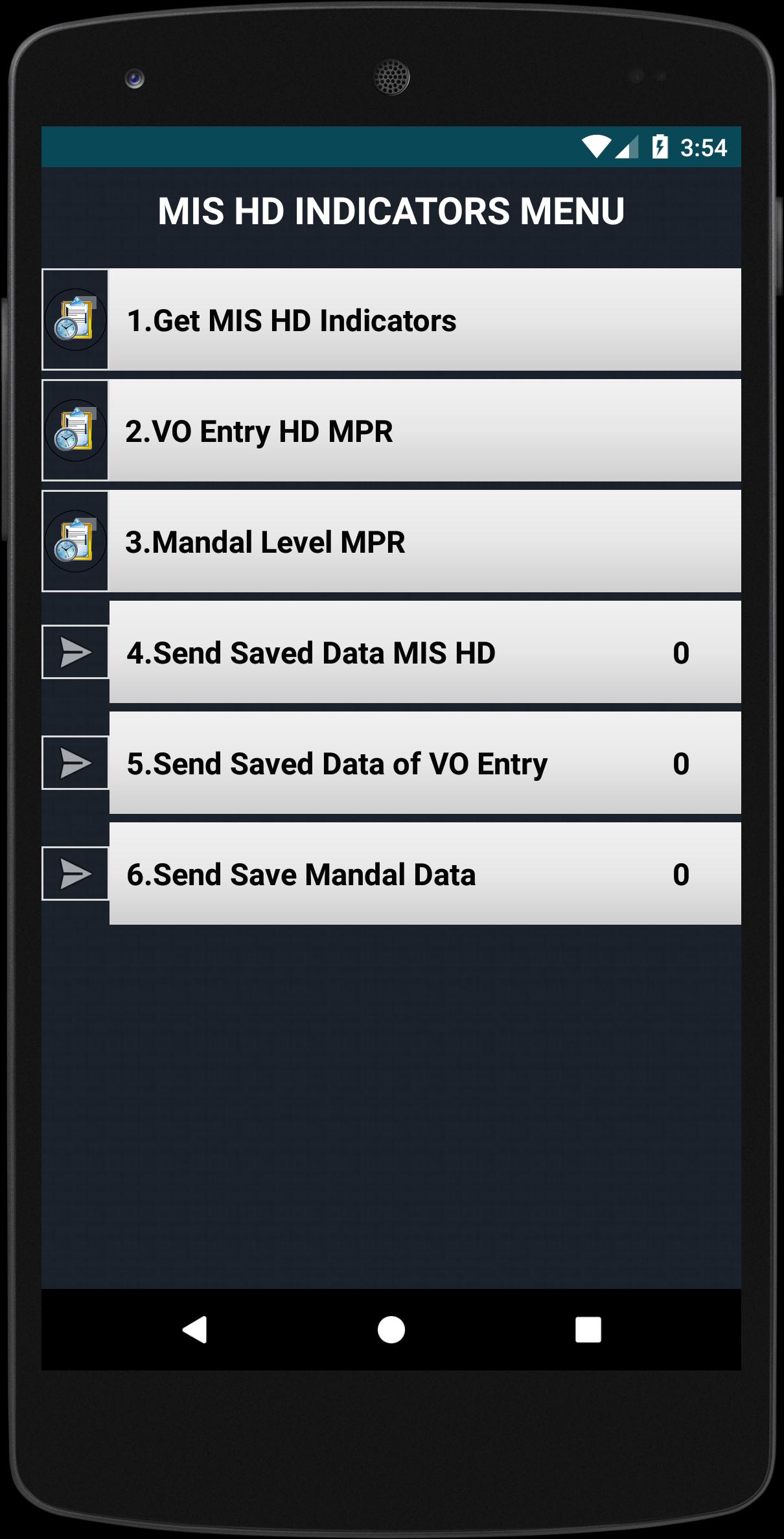
Task: Tap Send Saved Data MIS HD
Action: click(424, 653)
